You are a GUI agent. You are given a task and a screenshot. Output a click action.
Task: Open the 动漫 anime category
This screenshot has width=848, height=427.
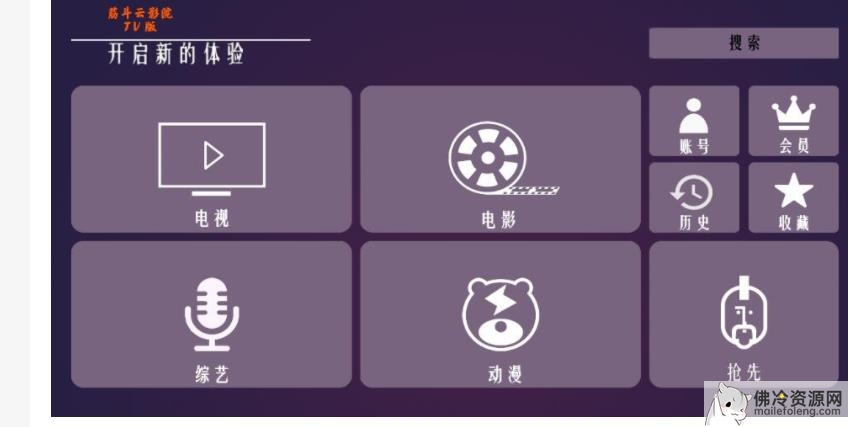[x=500, y=314]
